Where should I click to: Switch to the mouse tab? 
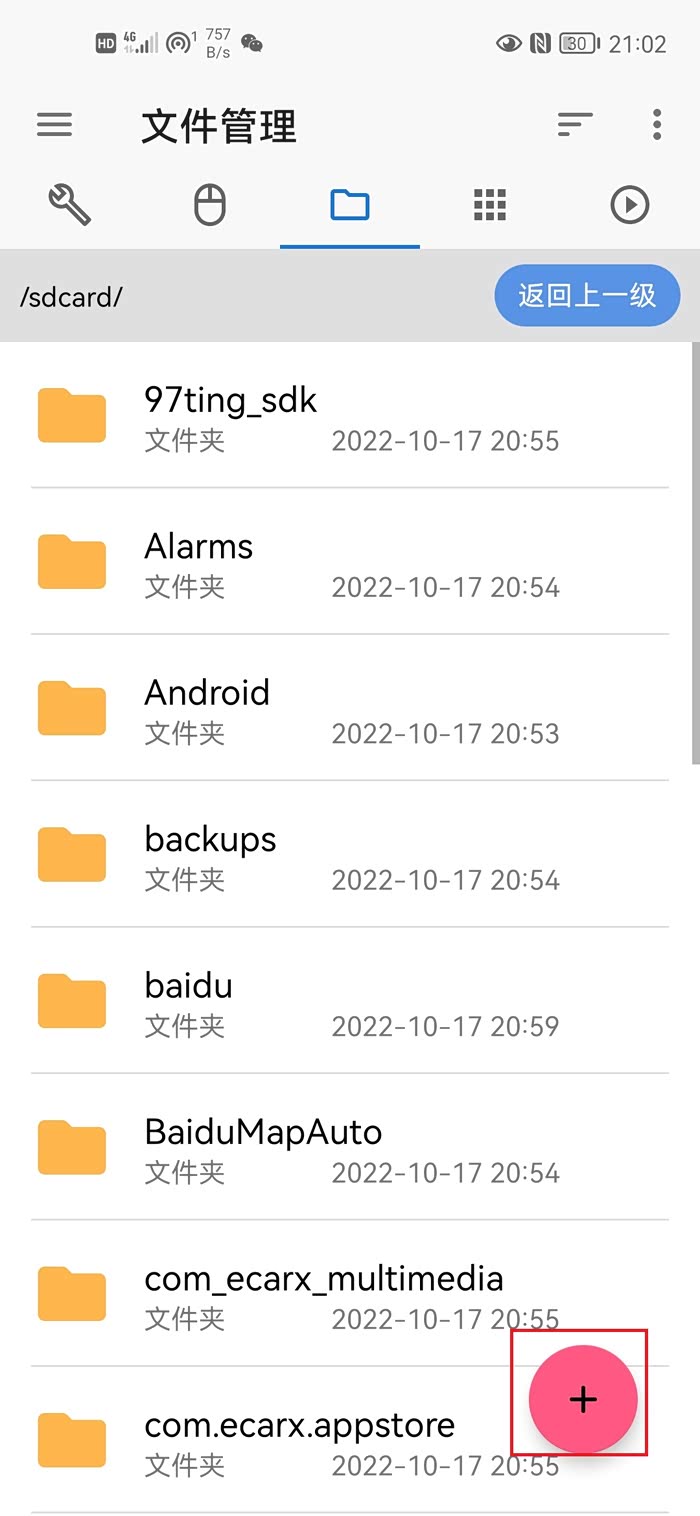pos(210,205)
